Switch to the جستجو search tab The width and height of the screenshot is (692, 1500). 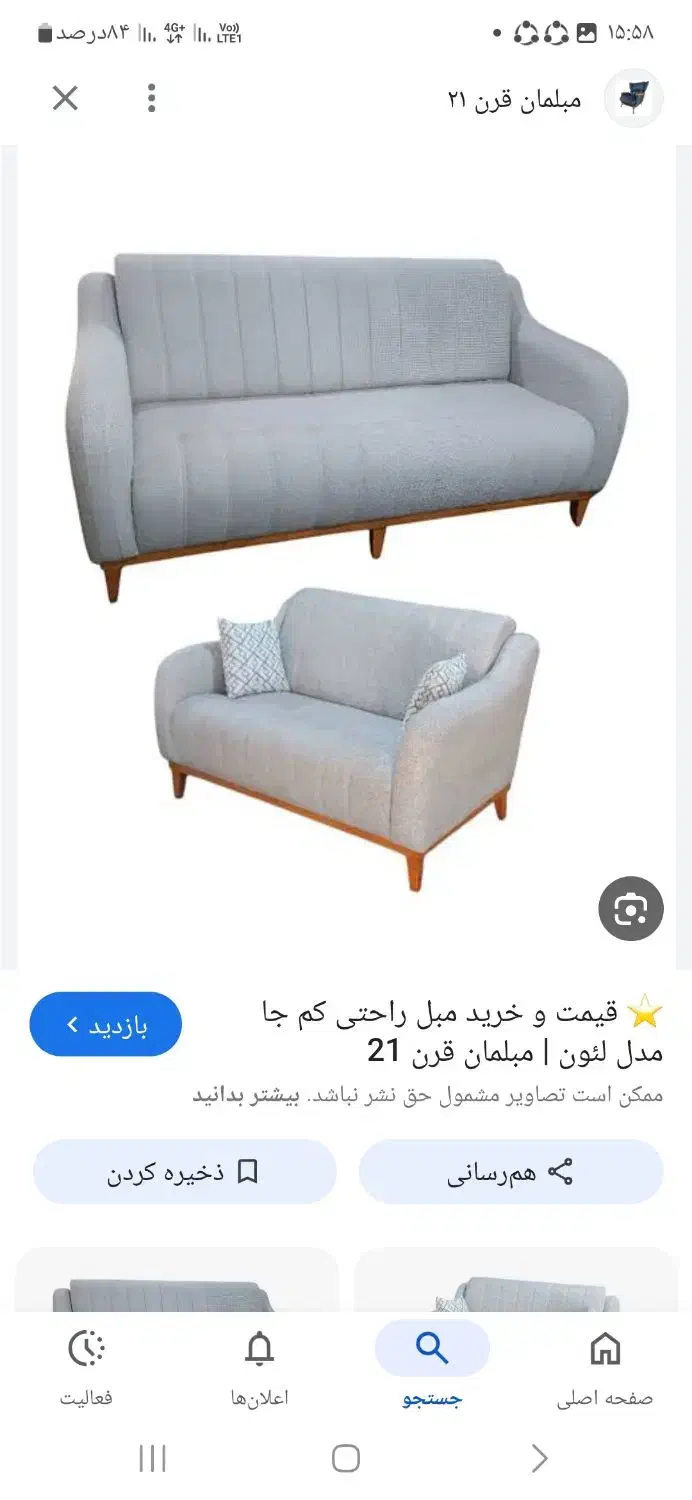pos(432,1366)
